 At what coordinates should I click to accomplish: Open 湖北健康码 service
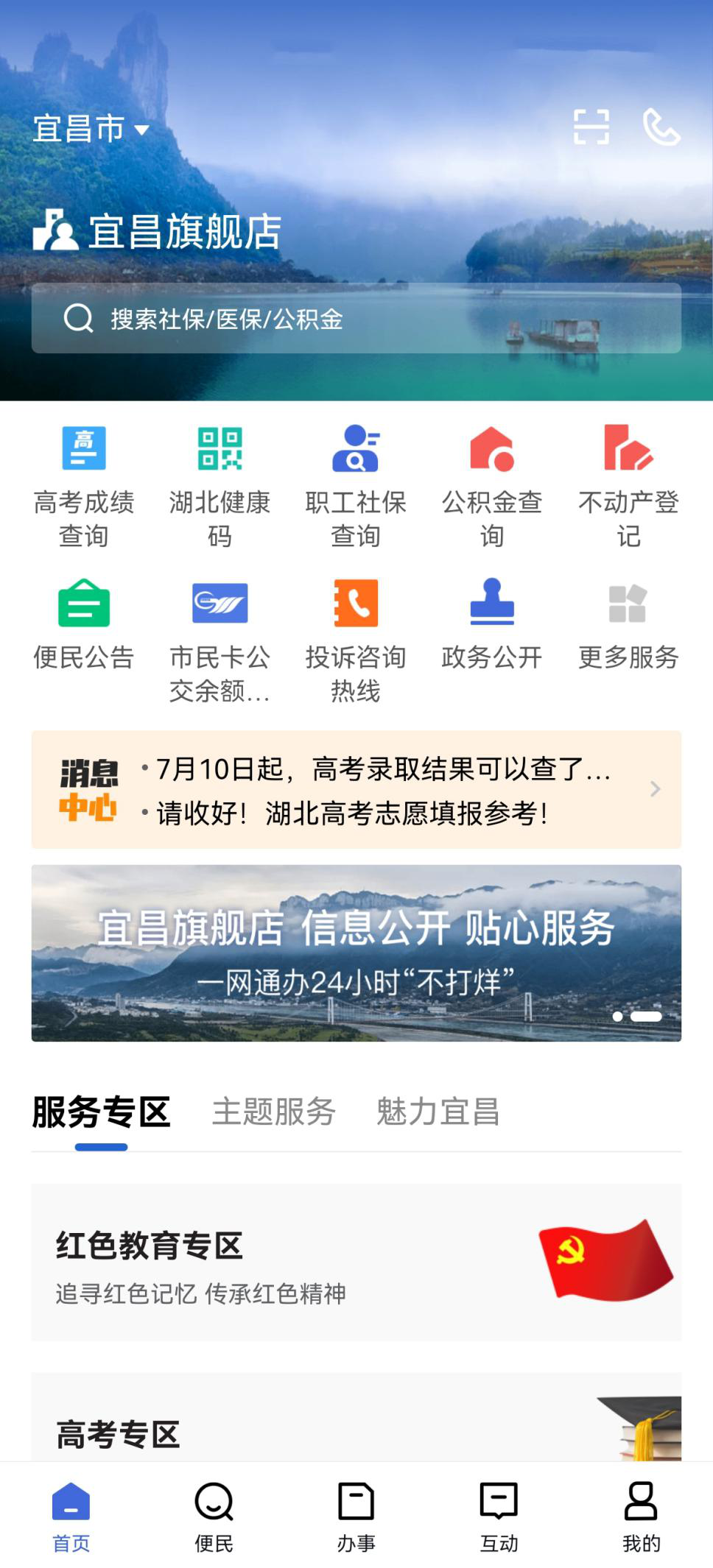coord(219,484)
